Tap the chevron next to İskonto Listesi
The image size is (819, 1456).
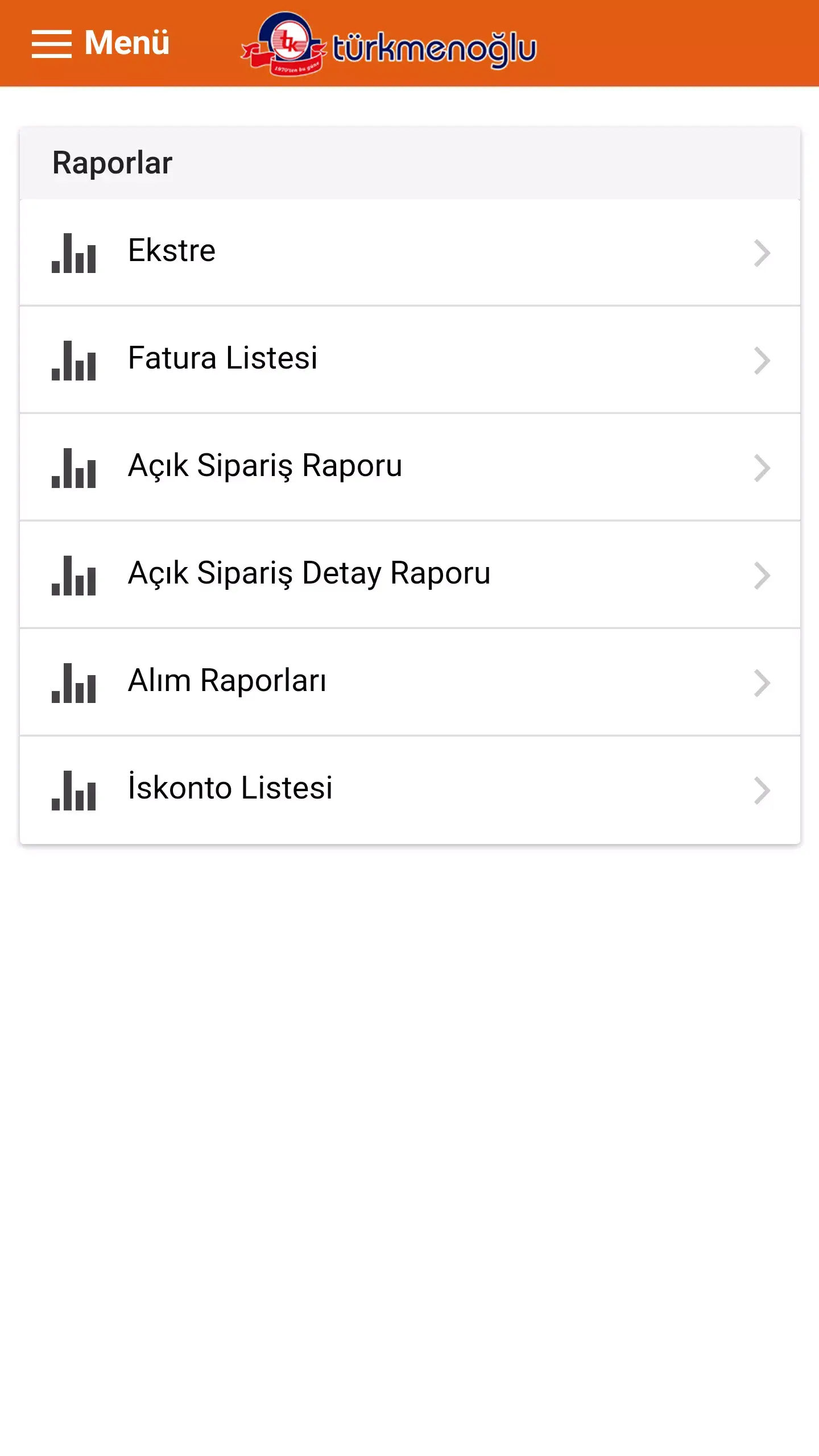[763, 791]
